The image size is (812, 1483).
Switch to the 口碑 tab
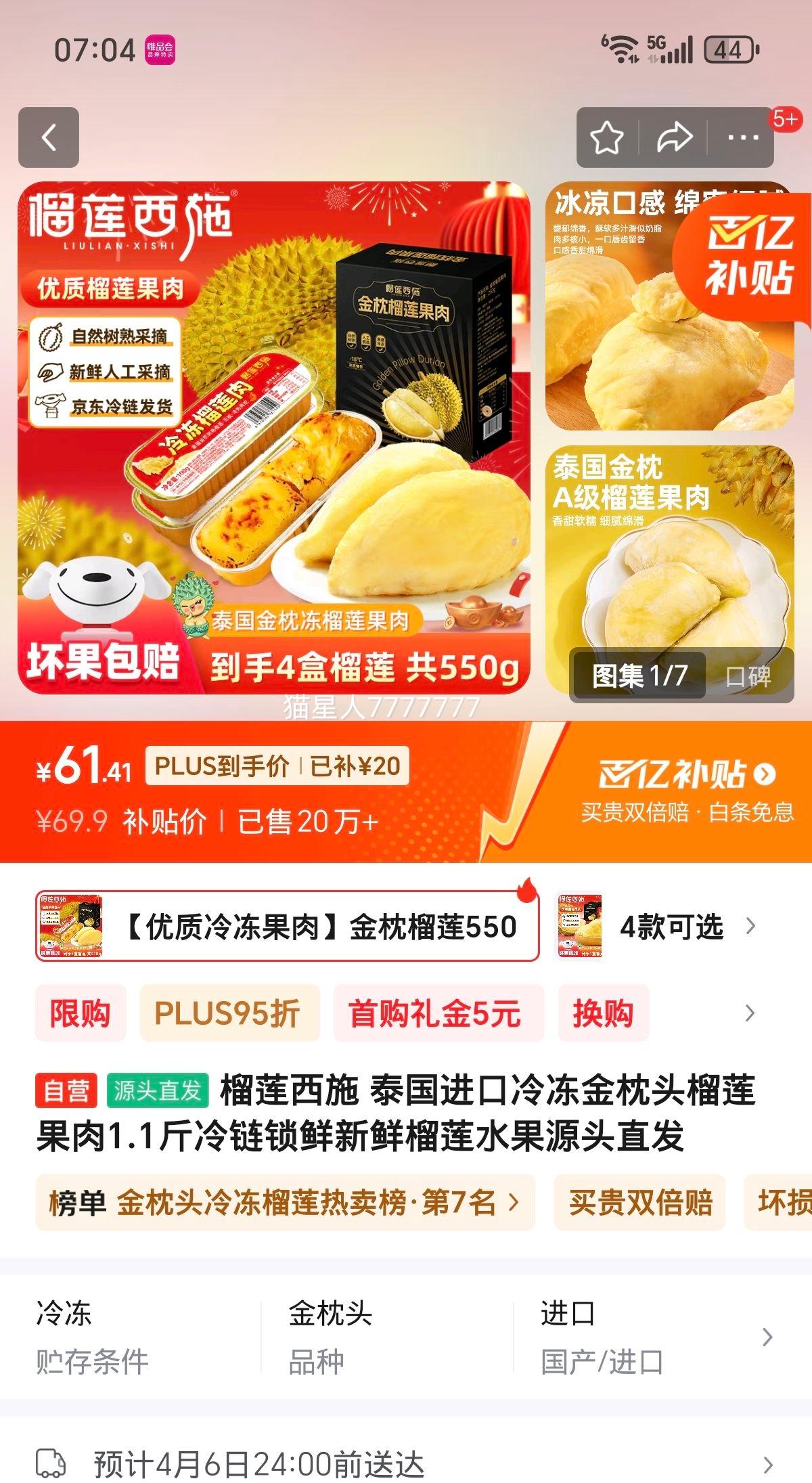click(x=748, y=676)
